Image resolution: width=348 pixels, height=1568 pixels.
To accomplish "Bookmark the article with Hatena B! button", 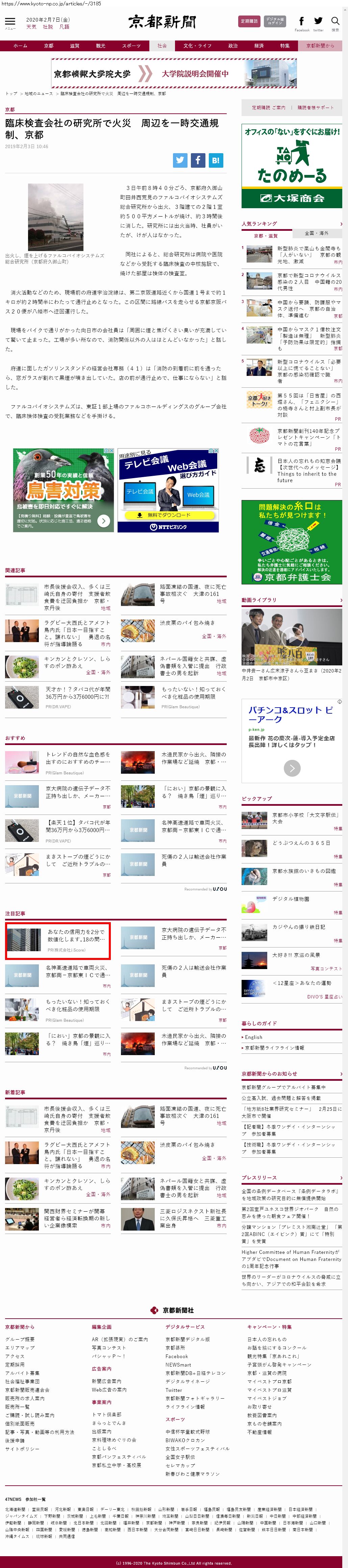I will point(216,160).
